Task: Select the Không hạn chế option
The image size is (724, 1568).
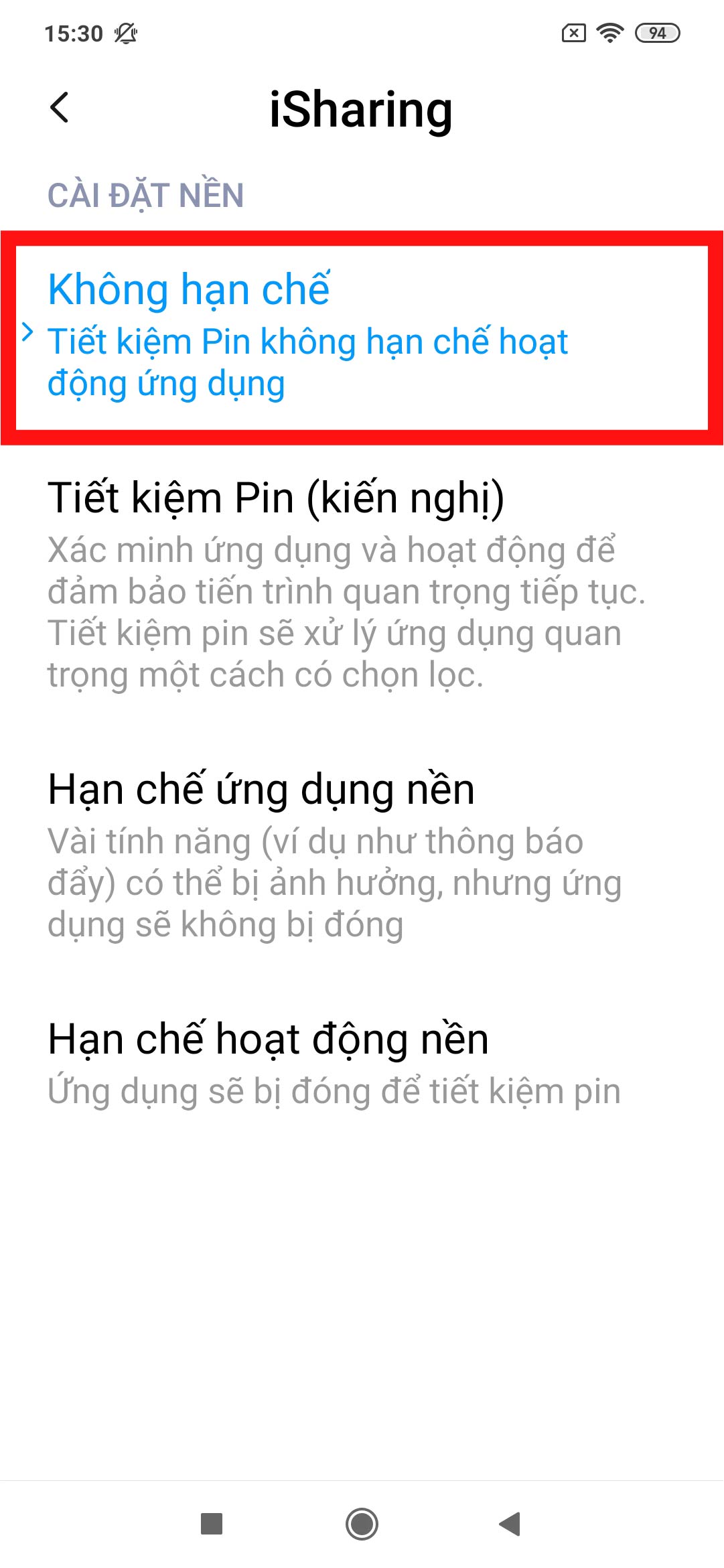Action: (362, 336)
